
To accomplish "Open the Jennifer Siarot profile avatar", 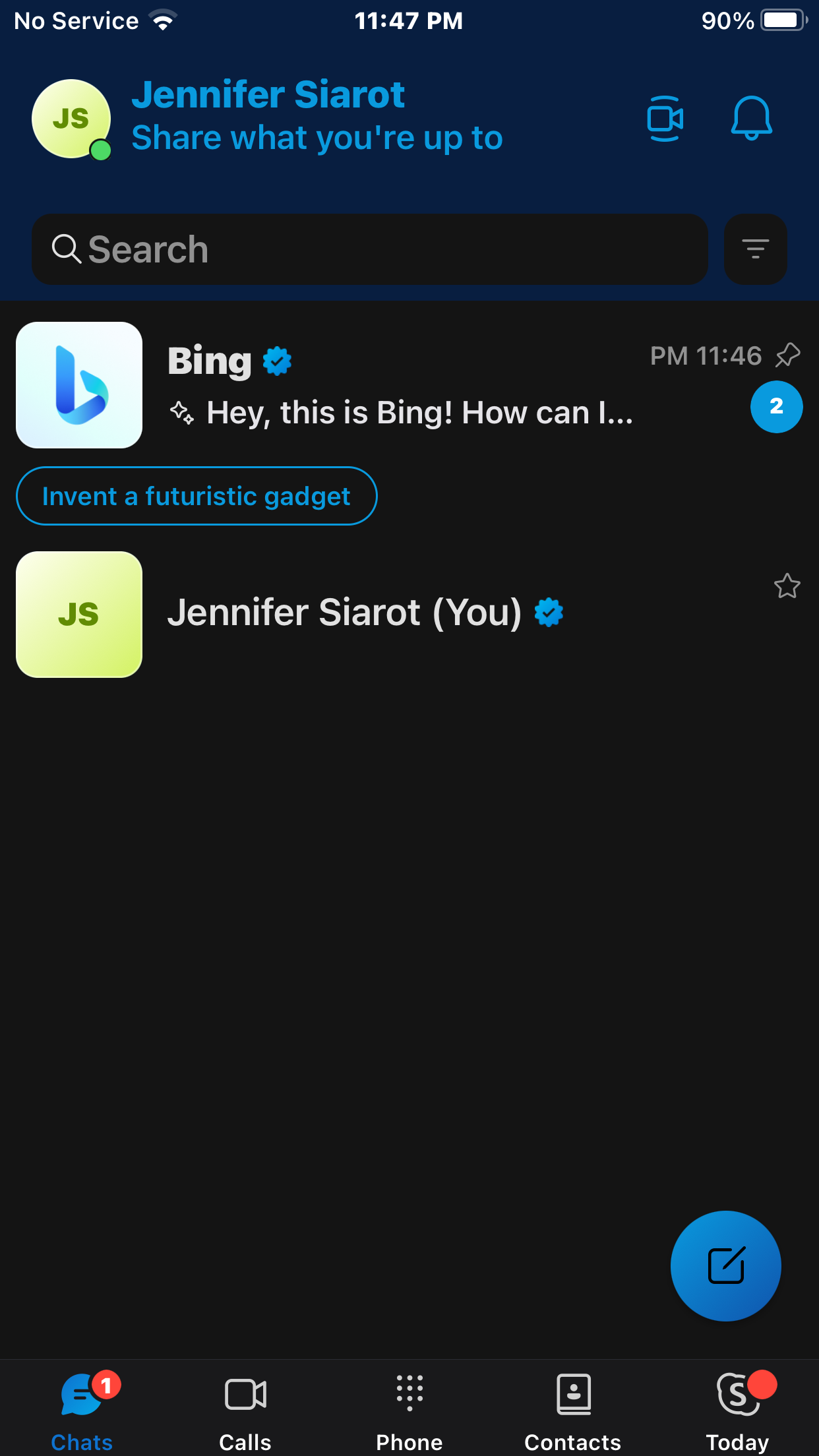I will pos(71,119).
